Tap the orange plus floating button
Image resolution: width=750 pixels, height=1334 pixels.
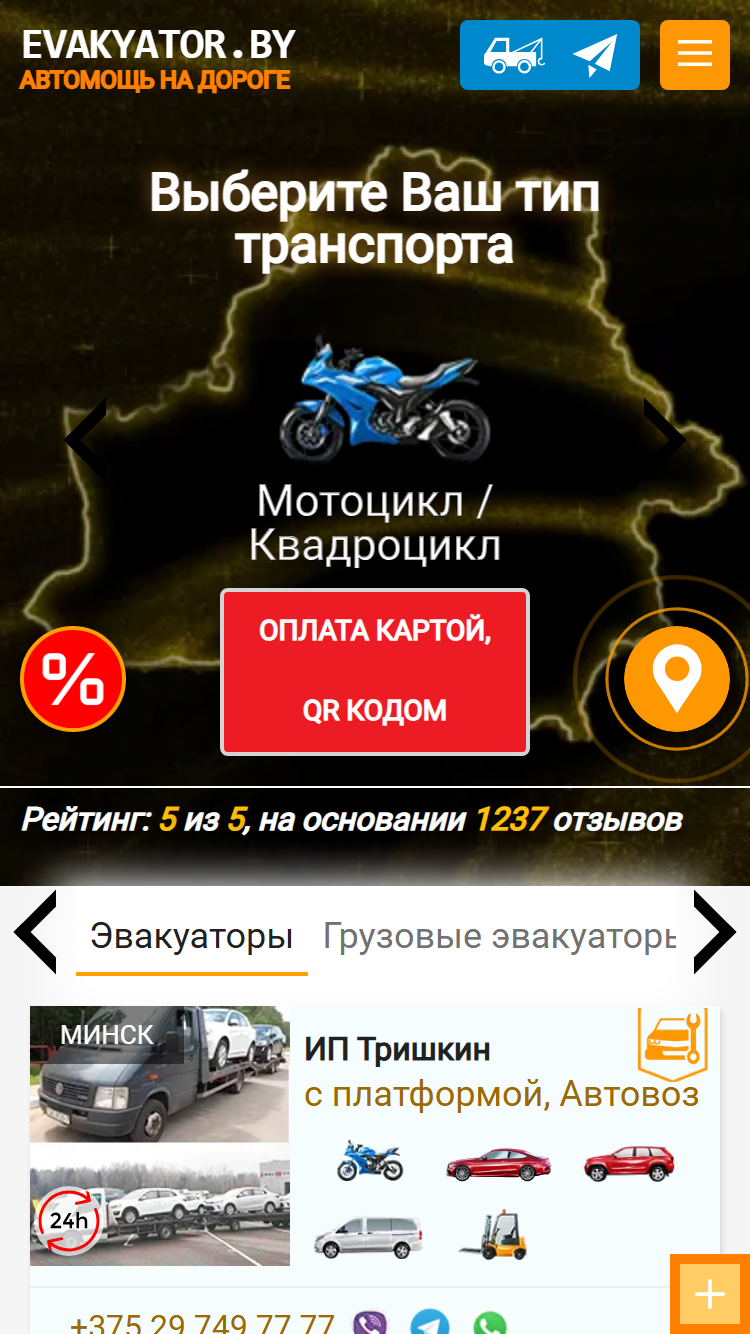tap(710, 1294)
